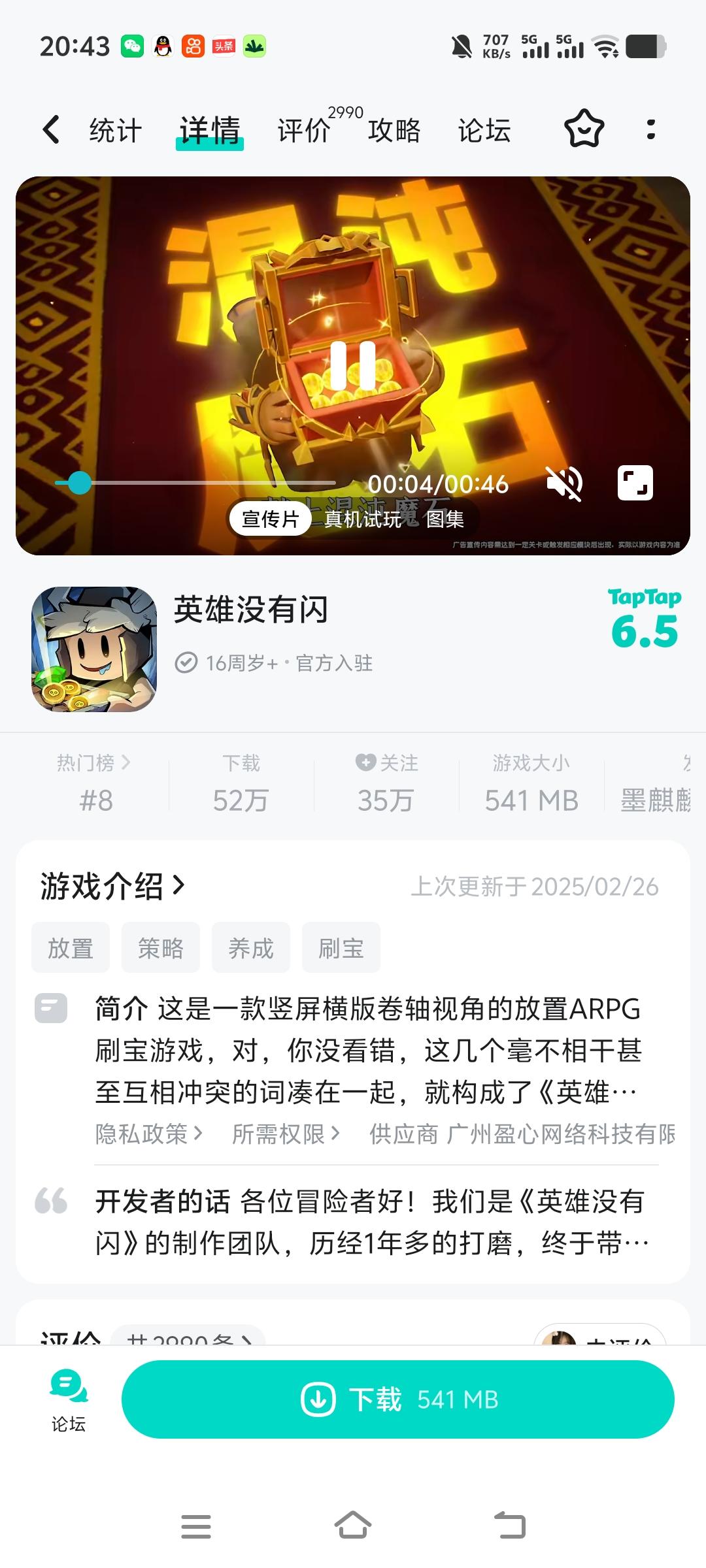This screenshot has height=1568, width=706.
Task: Switch to the 评价 tab
Action: tap(304, 130)
